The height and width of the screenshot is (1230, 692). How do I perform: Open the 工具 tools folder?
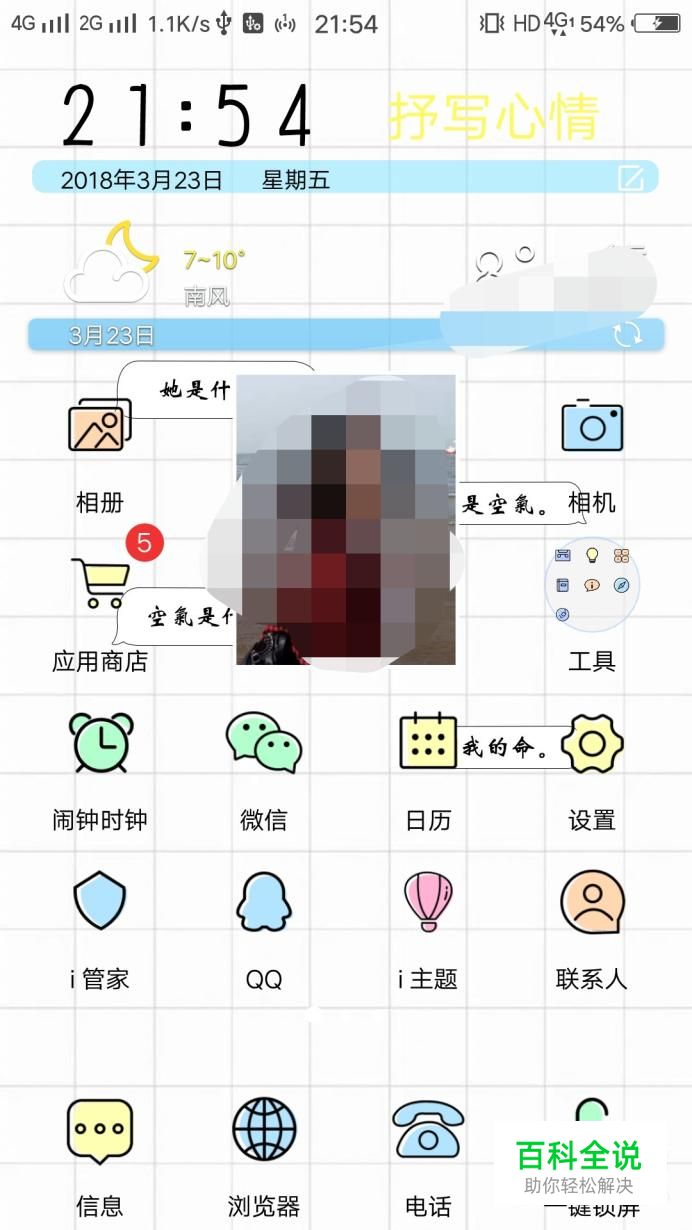click(x=592, y=585)
